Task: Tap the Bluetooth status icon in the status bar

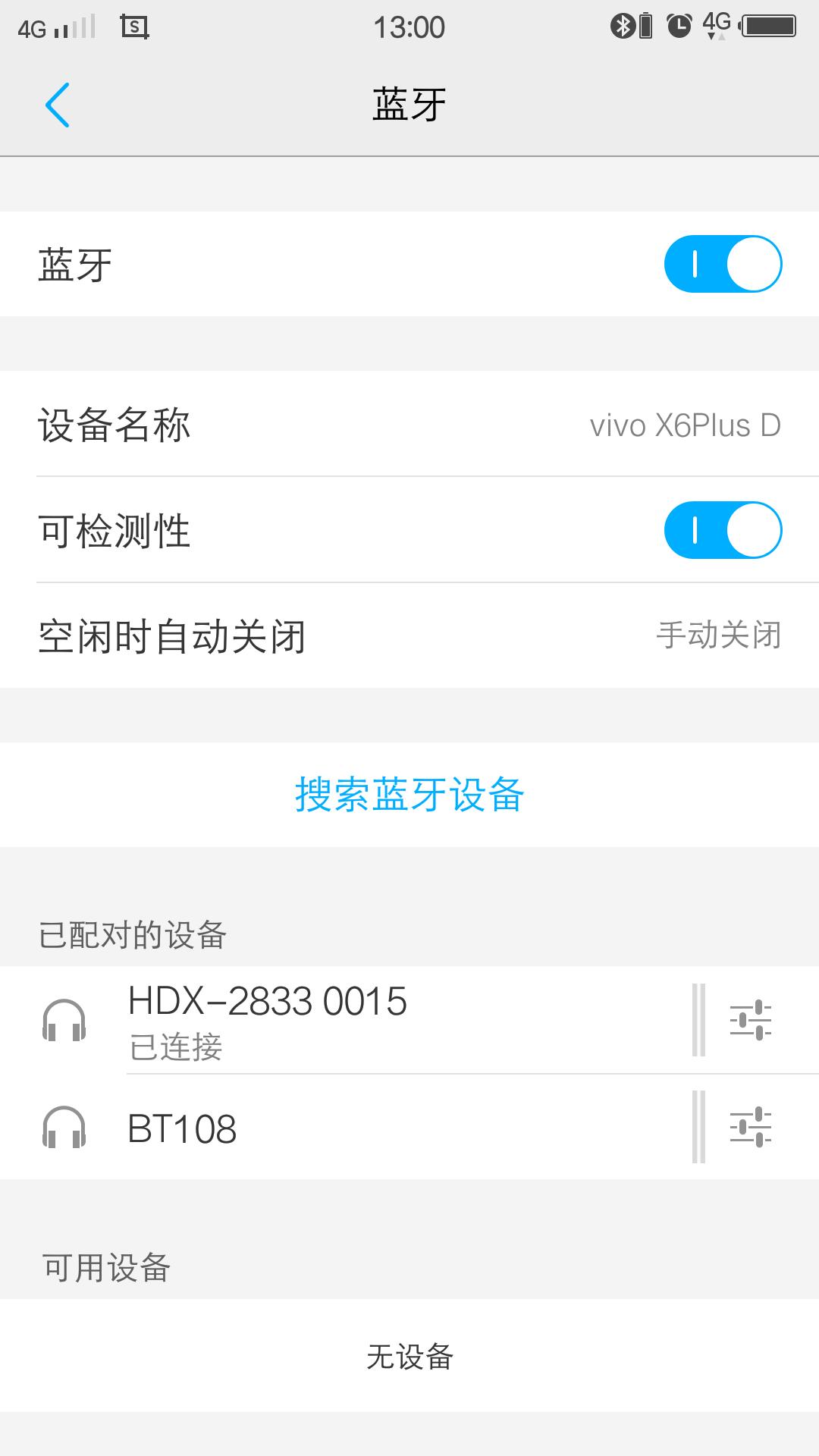Action: tap(623, 25)
